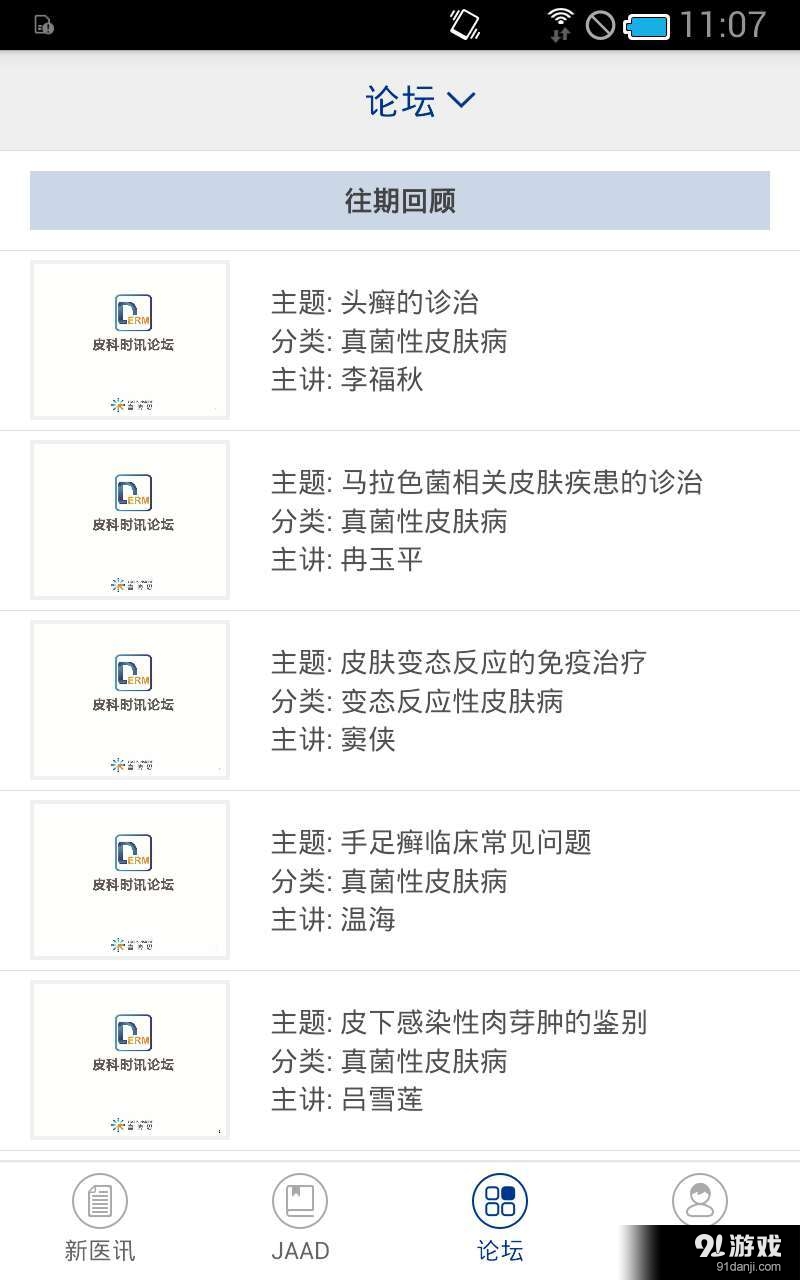Open the 手足癣临床常见问题 thumbnail image

(x=130, y=879)
